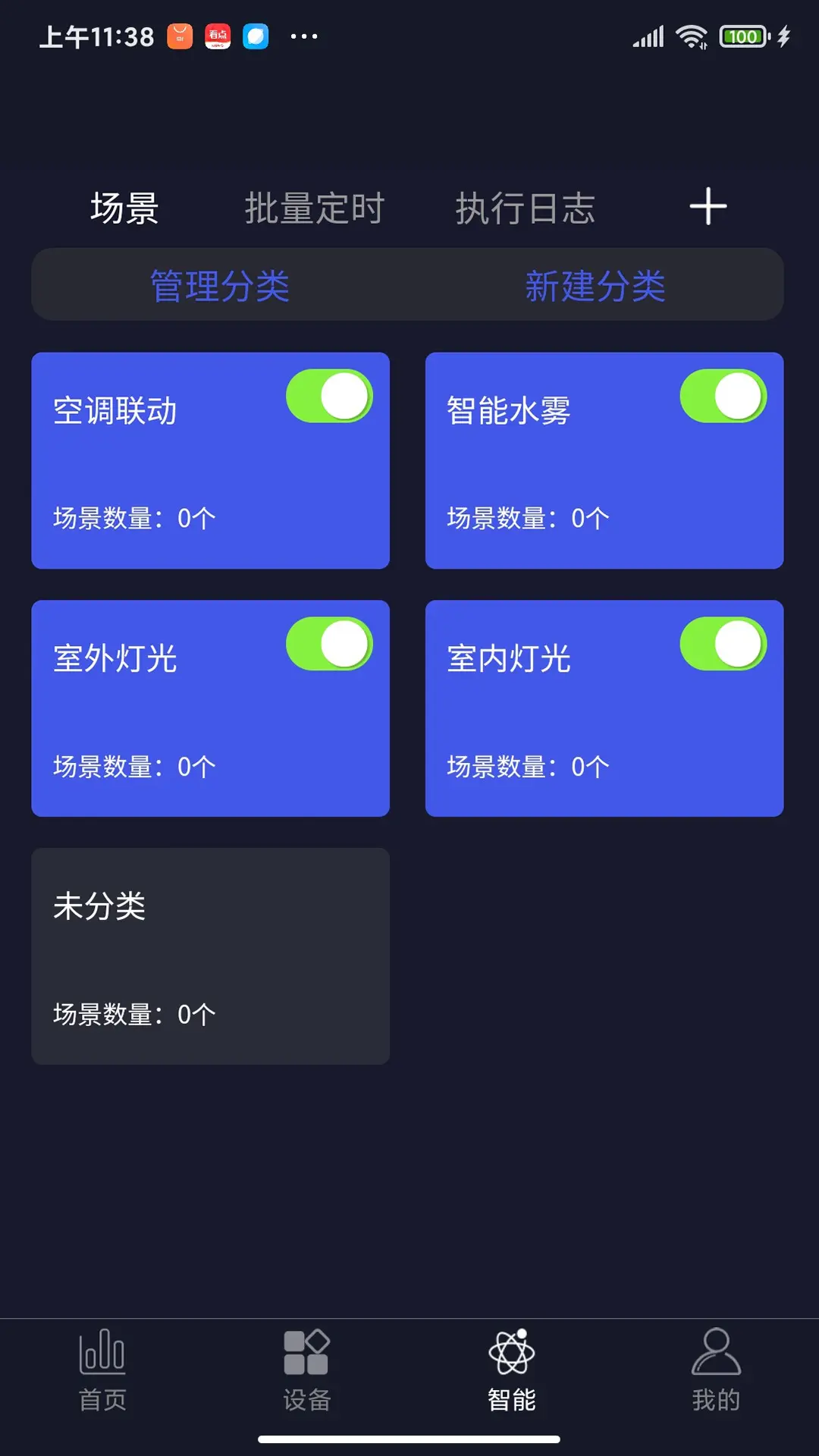Disable the 智能水雾 switch
The image size is (819, 1456).
(723, 396)
